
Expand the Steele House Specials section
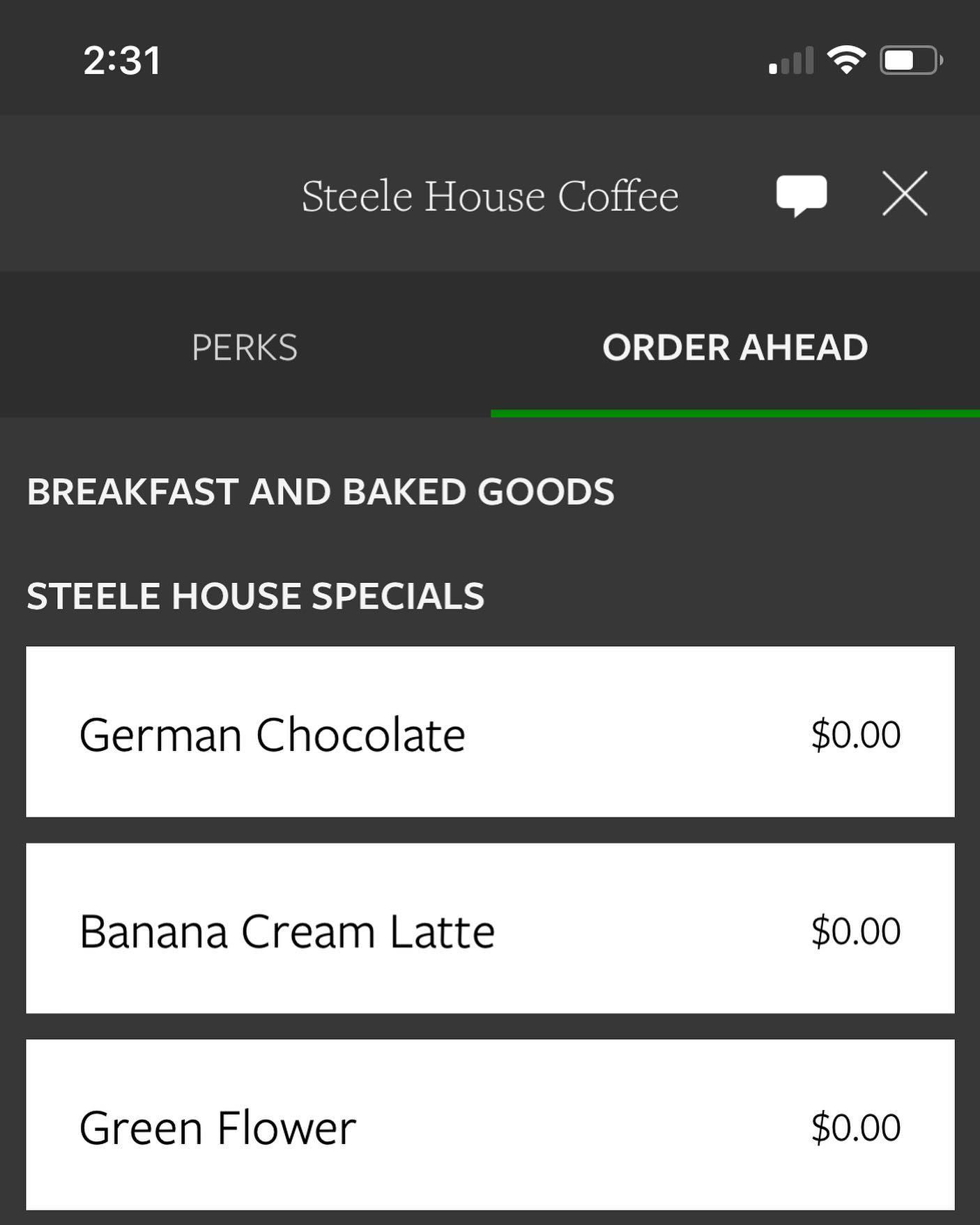(255, 596)
